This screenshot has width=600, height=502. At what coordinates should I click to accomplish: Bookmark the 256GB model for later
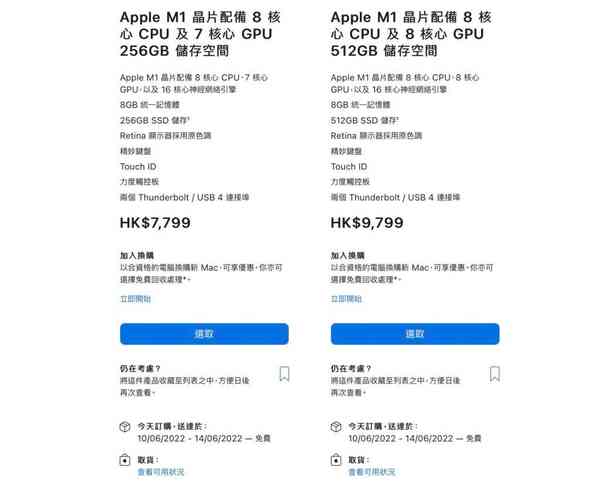pyautogui.click(x=284, y=374)
